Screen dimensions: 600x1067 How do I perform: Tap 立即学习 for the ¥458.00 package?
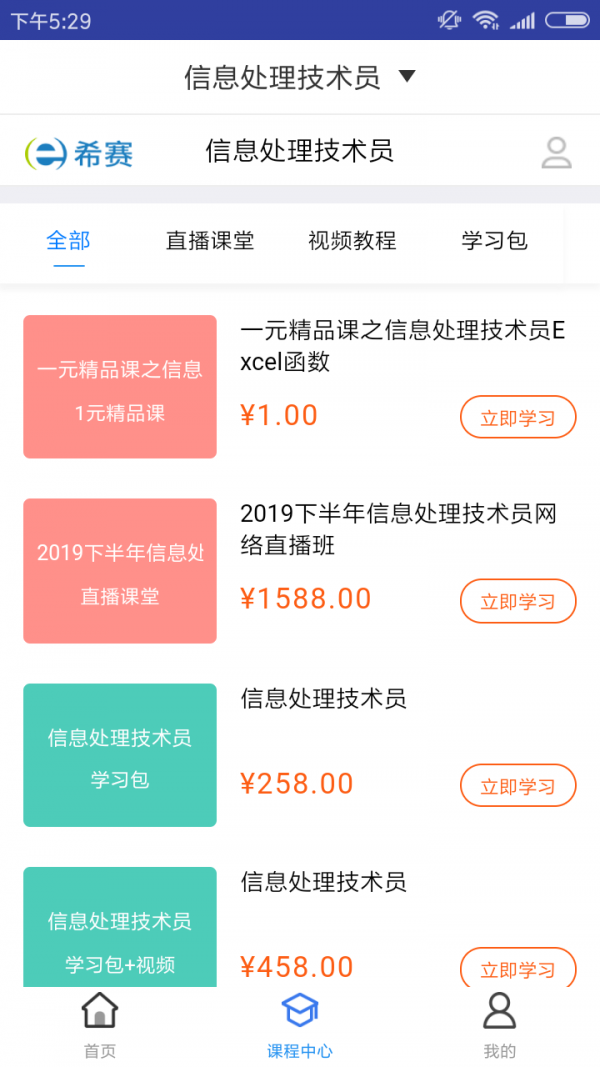[518, 969]
